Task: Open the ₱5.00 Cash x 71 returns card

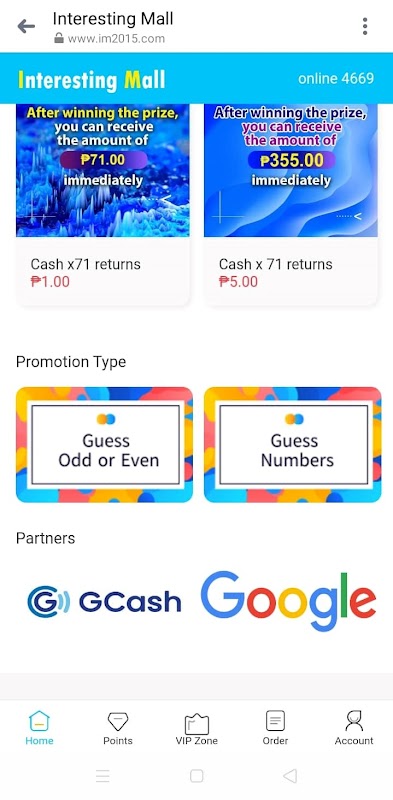Action: (x=290, y=204)
